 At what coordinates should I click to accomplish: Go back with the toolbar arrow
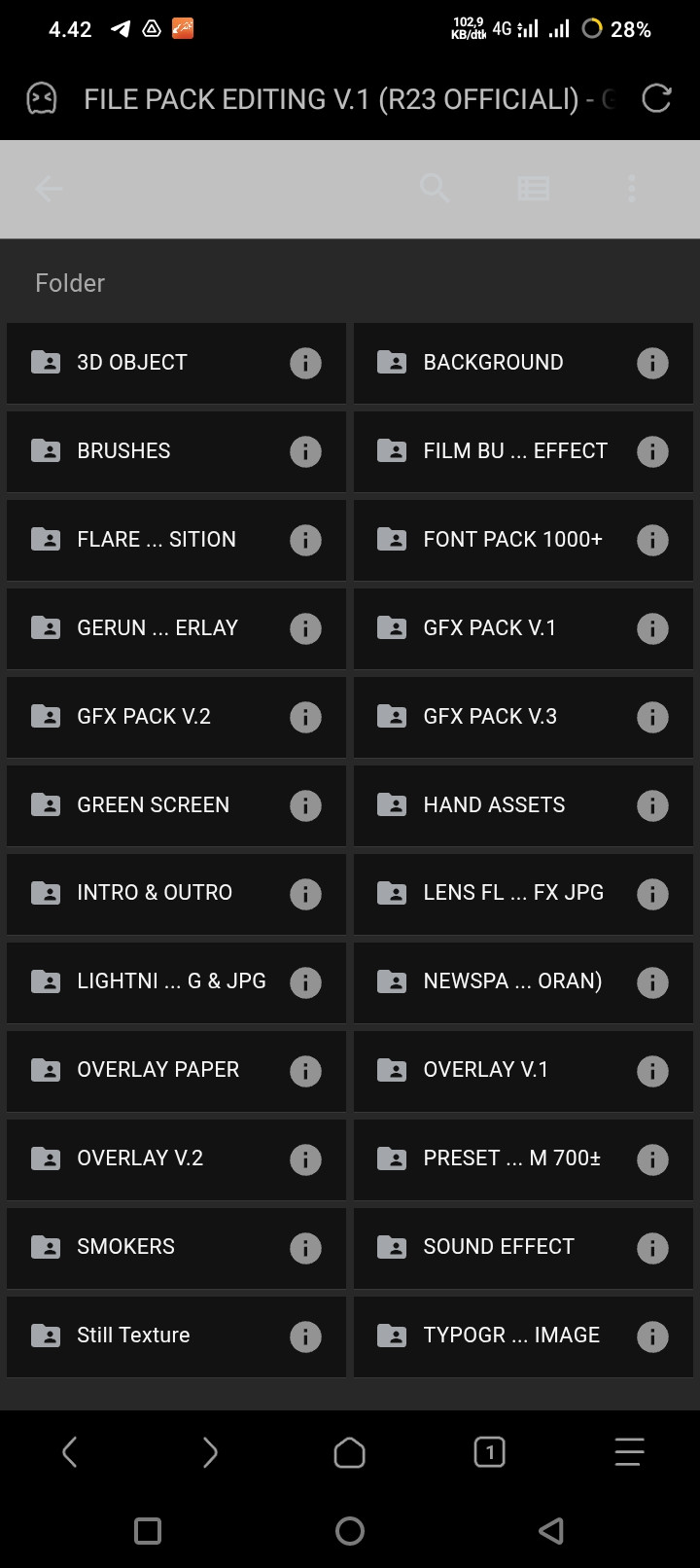[x=48, y=189]
